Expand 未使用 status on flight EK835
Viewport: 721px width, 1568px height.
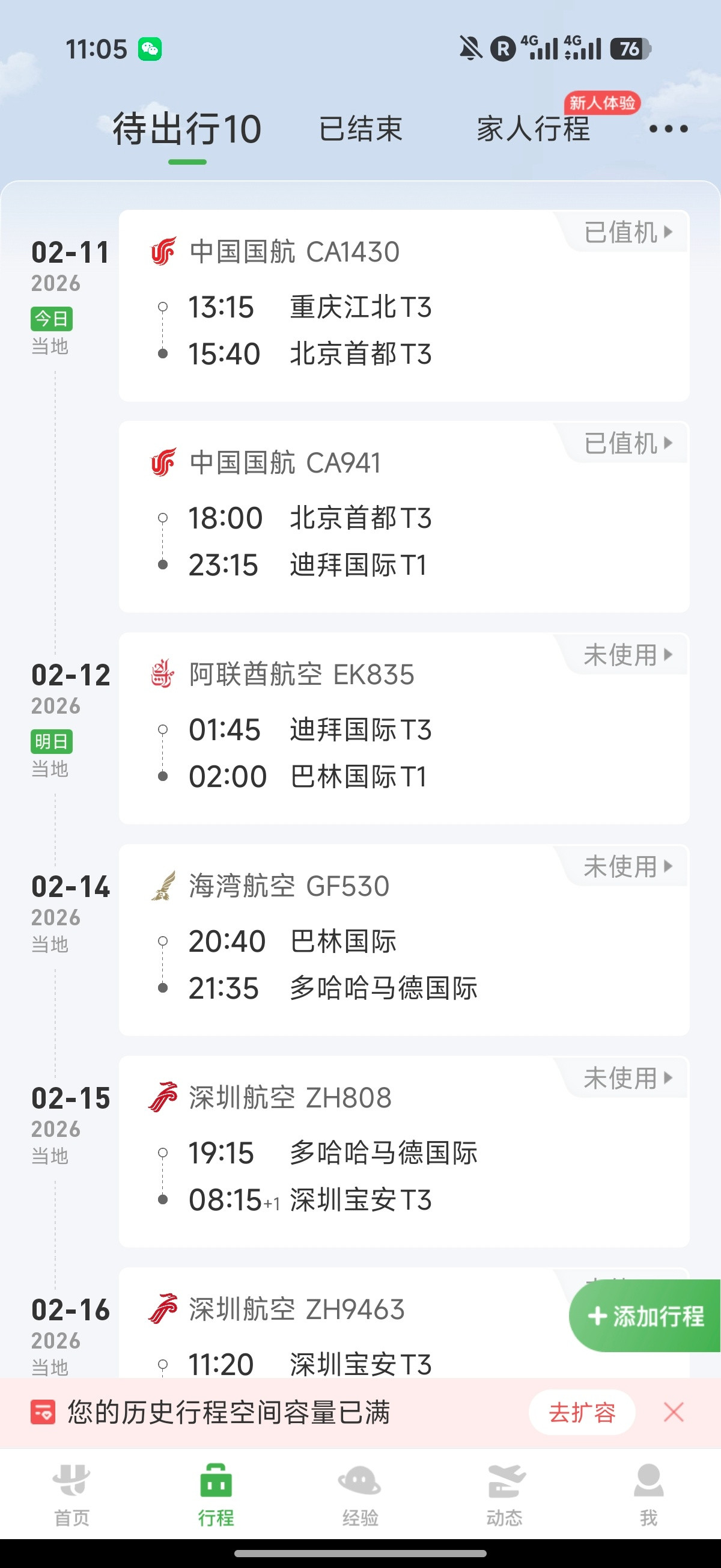pos(627,654)
